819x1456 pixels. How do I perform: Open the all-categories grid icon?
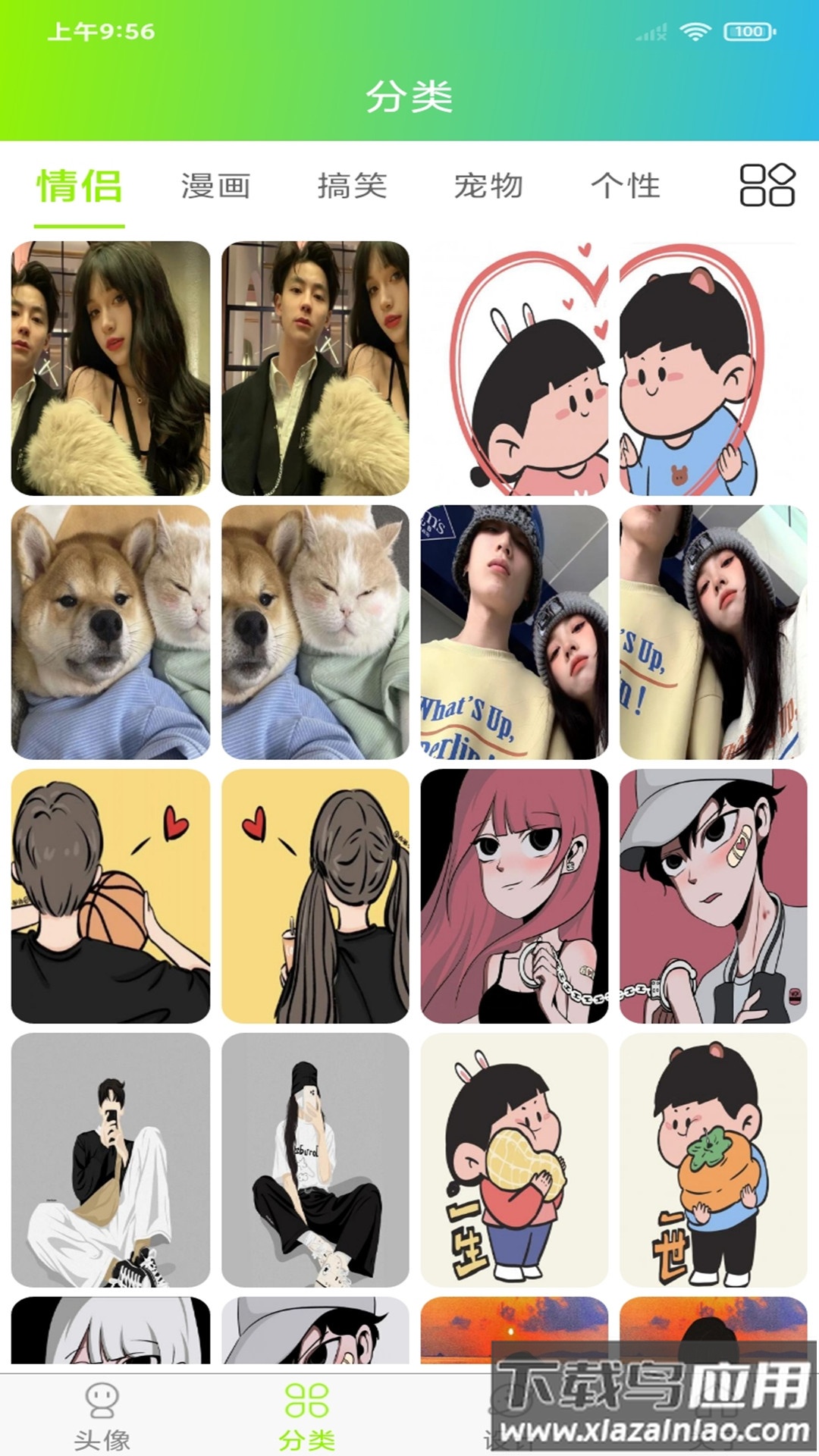click(x=767, y=185)
